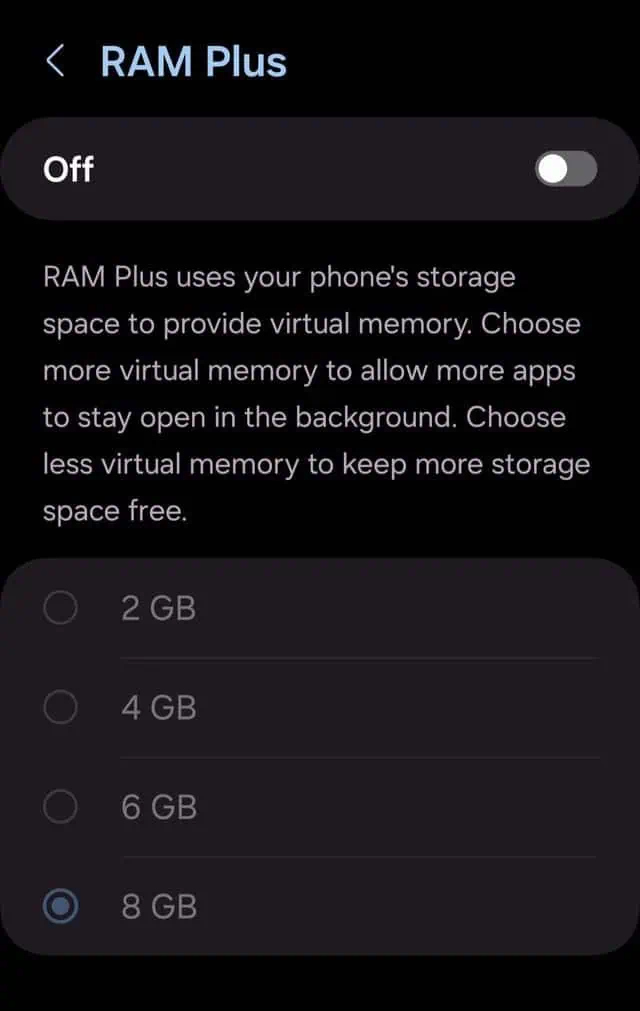Select the 2 GB option
Viewport: 640px width, 1011px height.
pyautogui.click(x=320, y=608)
